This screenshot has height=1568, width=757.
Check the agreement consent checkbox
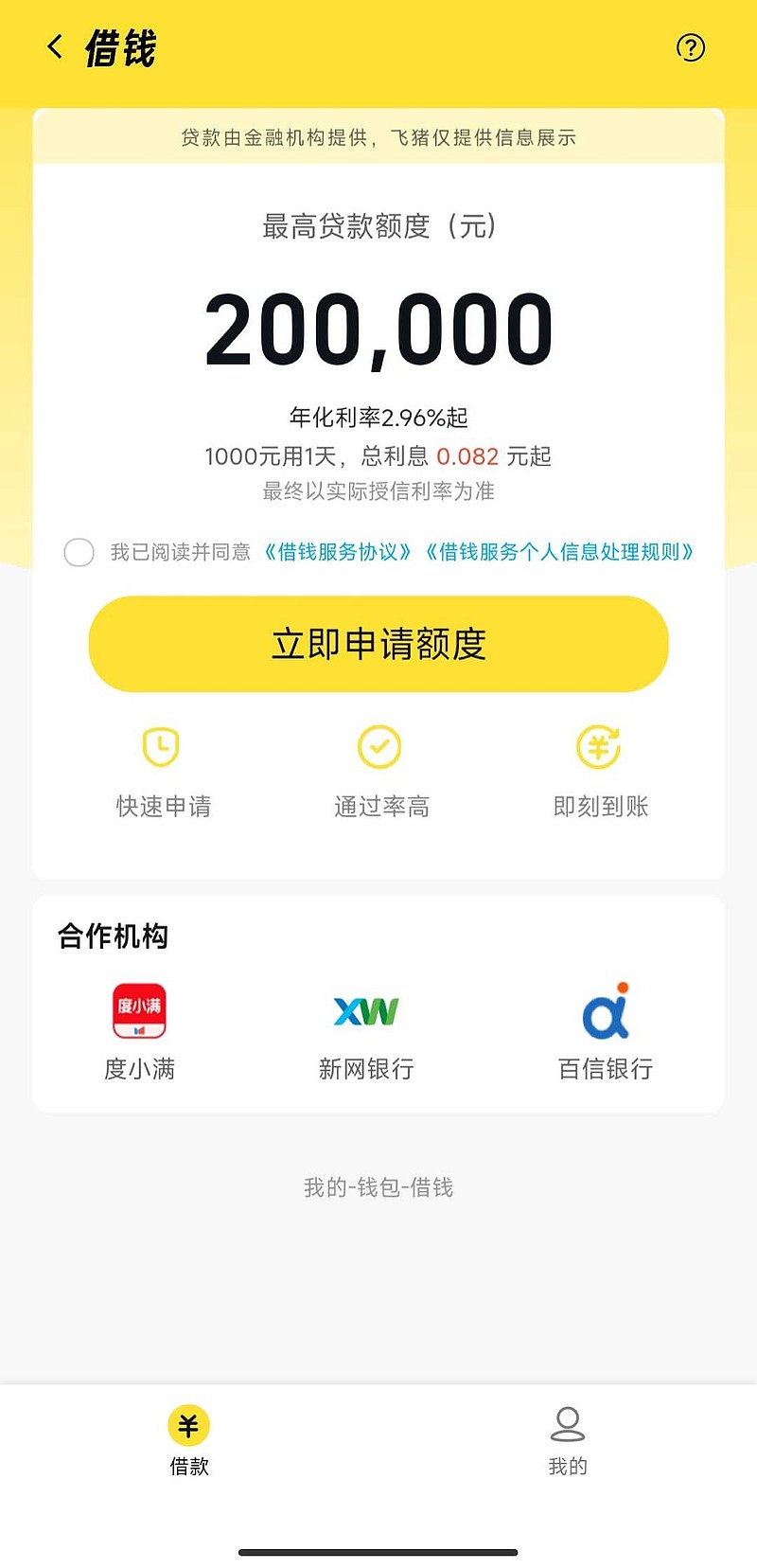click(79, 552)
